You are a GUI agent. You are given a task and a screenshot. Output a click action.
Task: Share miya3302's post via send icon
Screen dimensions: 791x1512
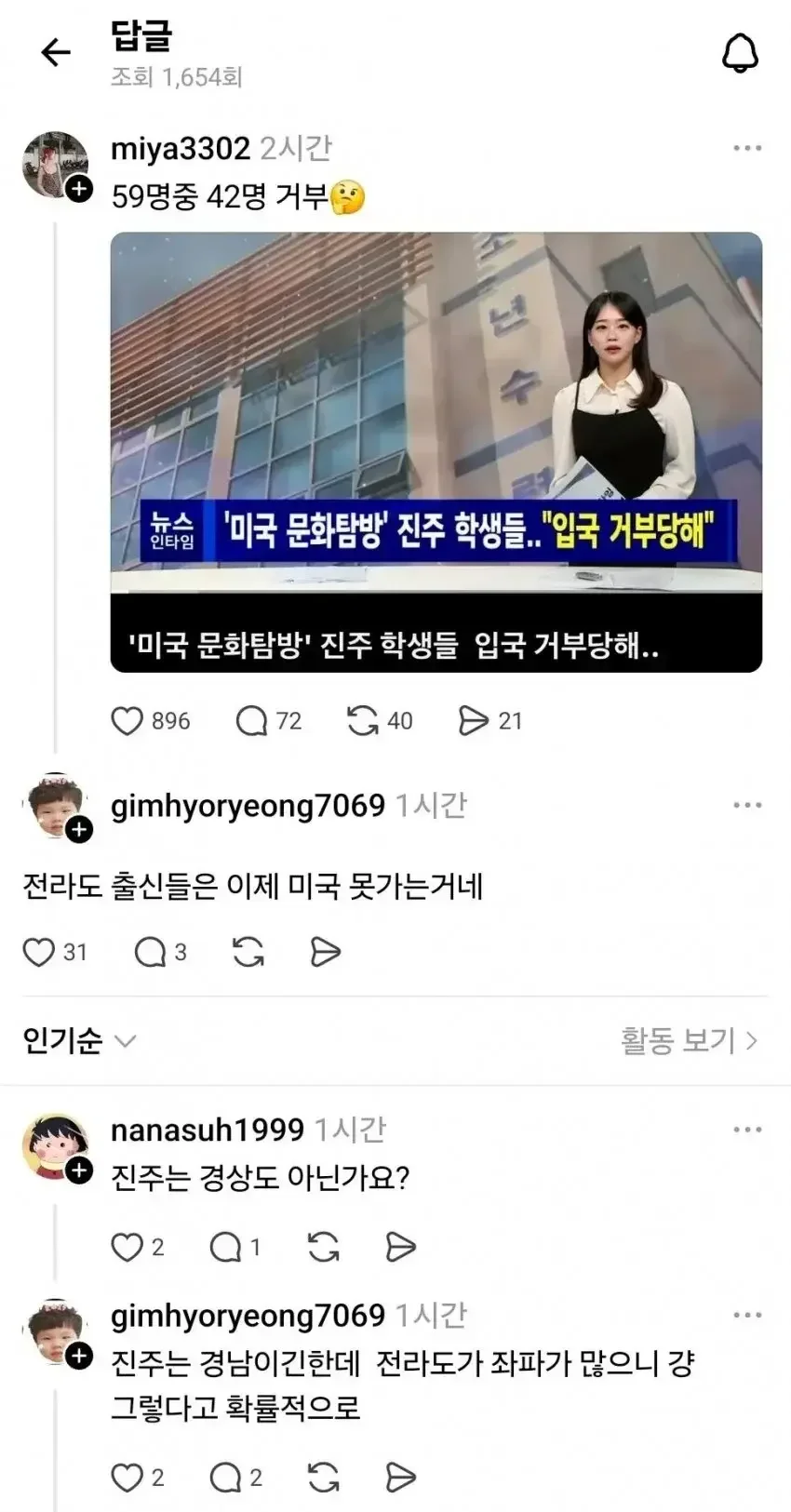point(473,721)
